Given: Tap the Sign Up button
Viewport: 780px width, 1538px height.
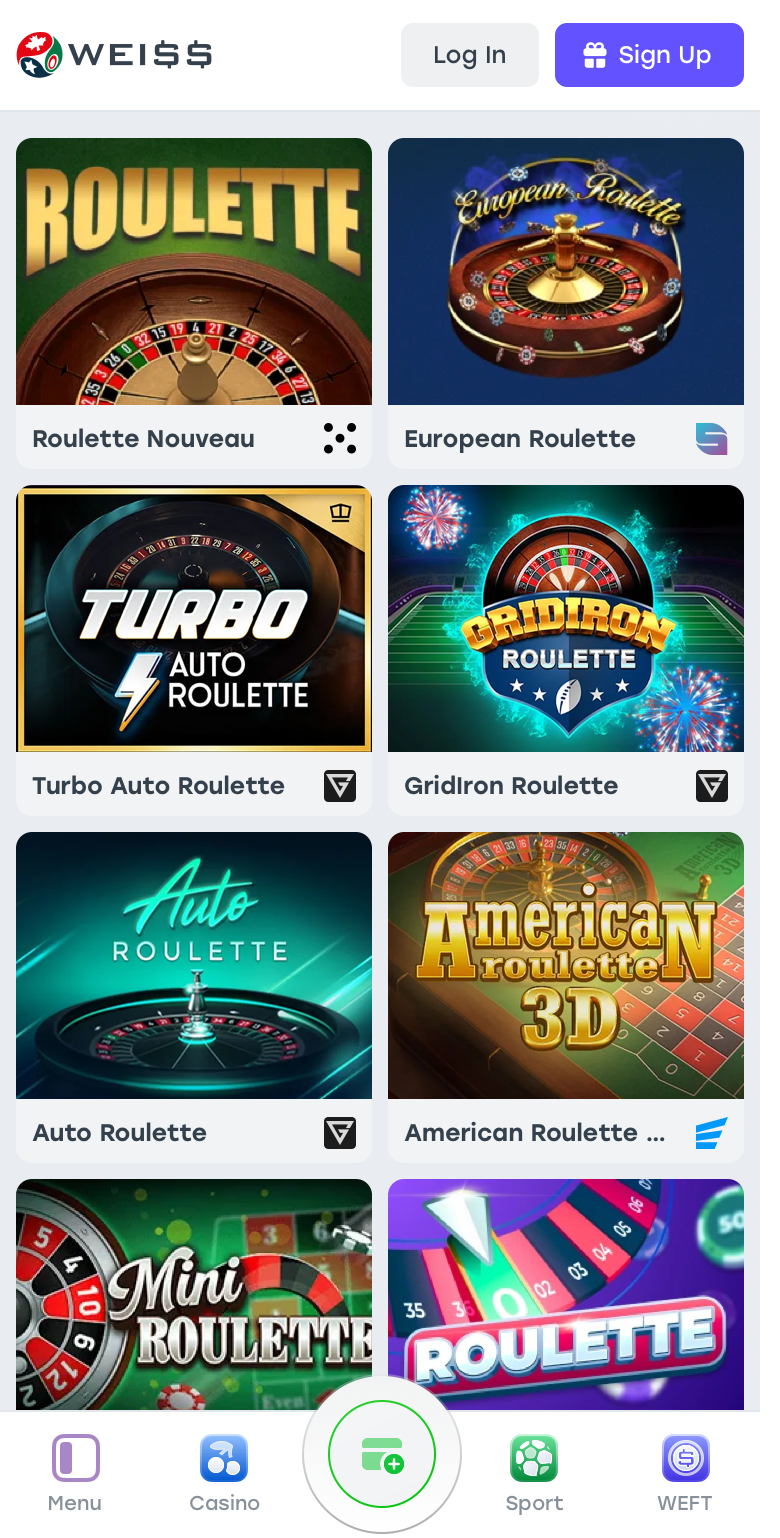Looking at the screenshot, I should [649, 55].
